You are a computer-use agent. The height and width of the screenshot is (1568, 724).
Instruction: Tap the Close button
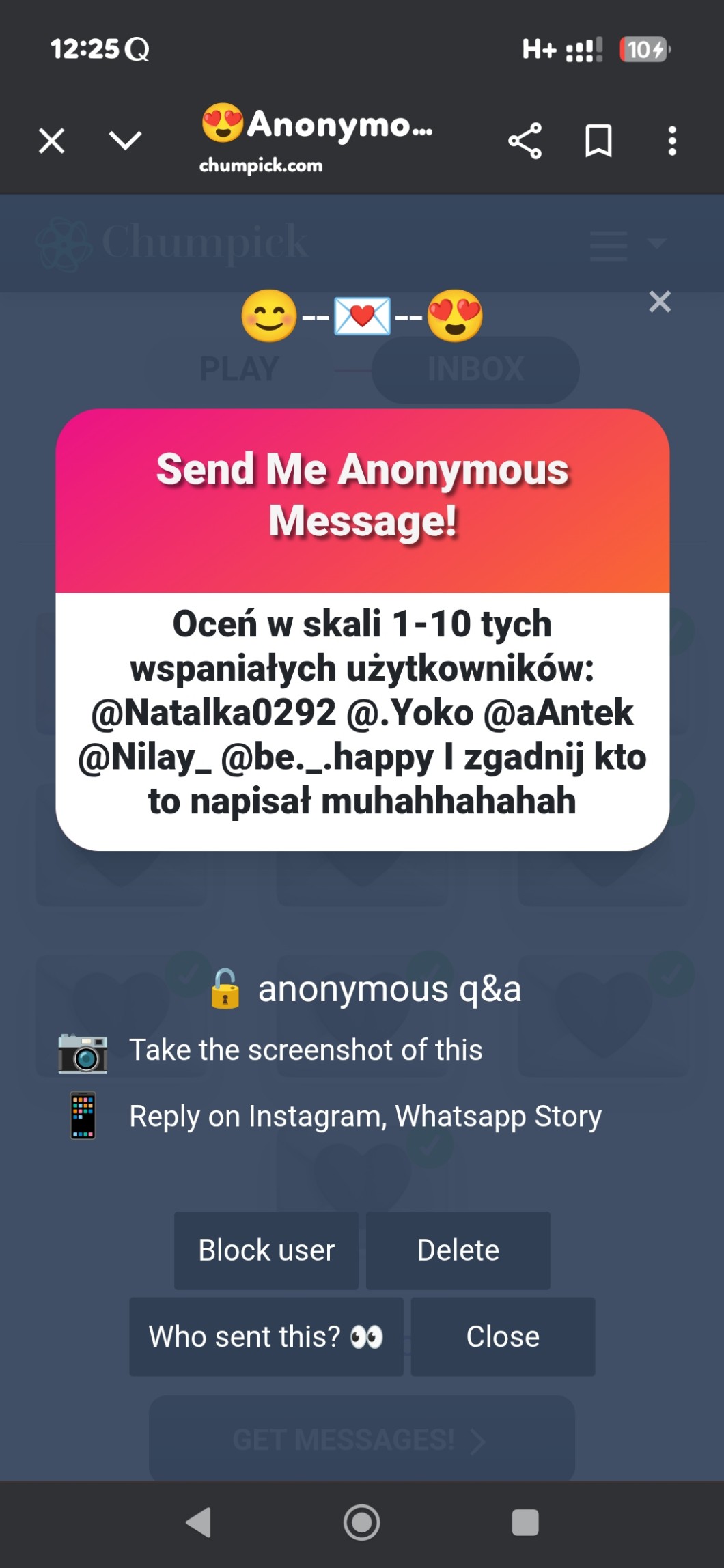point(503,1336)
